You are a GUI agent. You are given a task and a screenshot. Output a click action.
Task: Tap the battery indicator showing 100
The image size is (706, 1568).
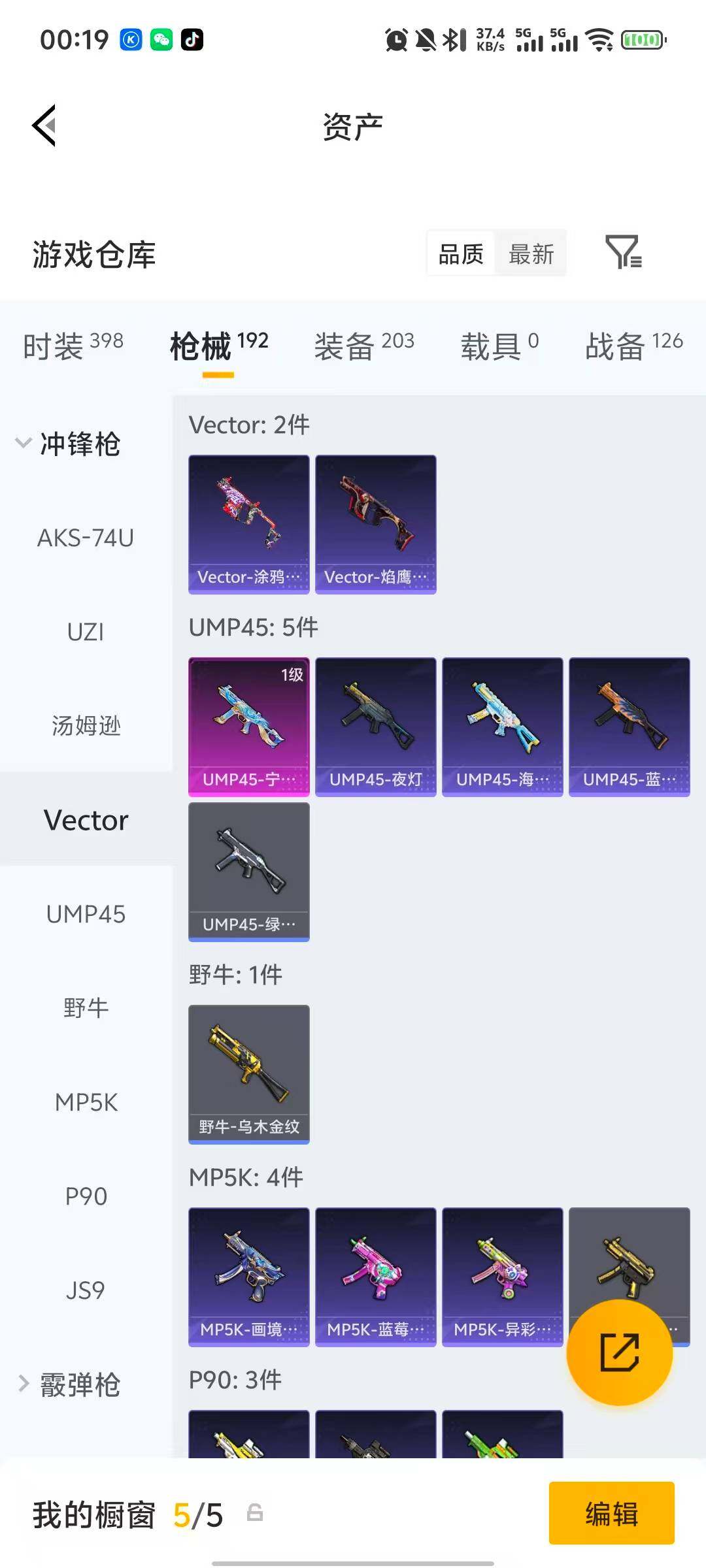point(641,39)
